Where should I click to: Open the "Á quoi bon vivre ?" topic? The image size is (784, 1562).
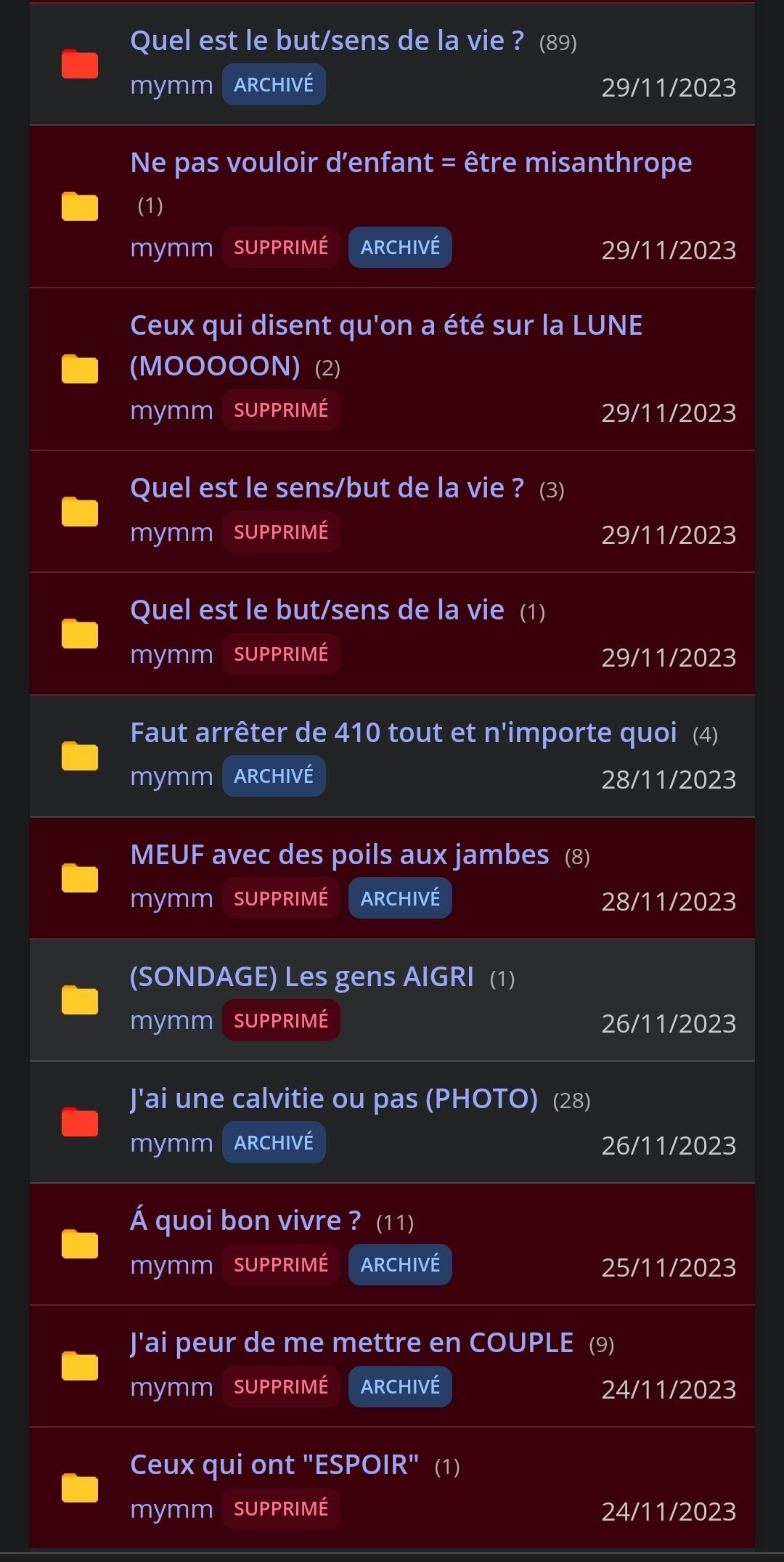coord(245,1221)
